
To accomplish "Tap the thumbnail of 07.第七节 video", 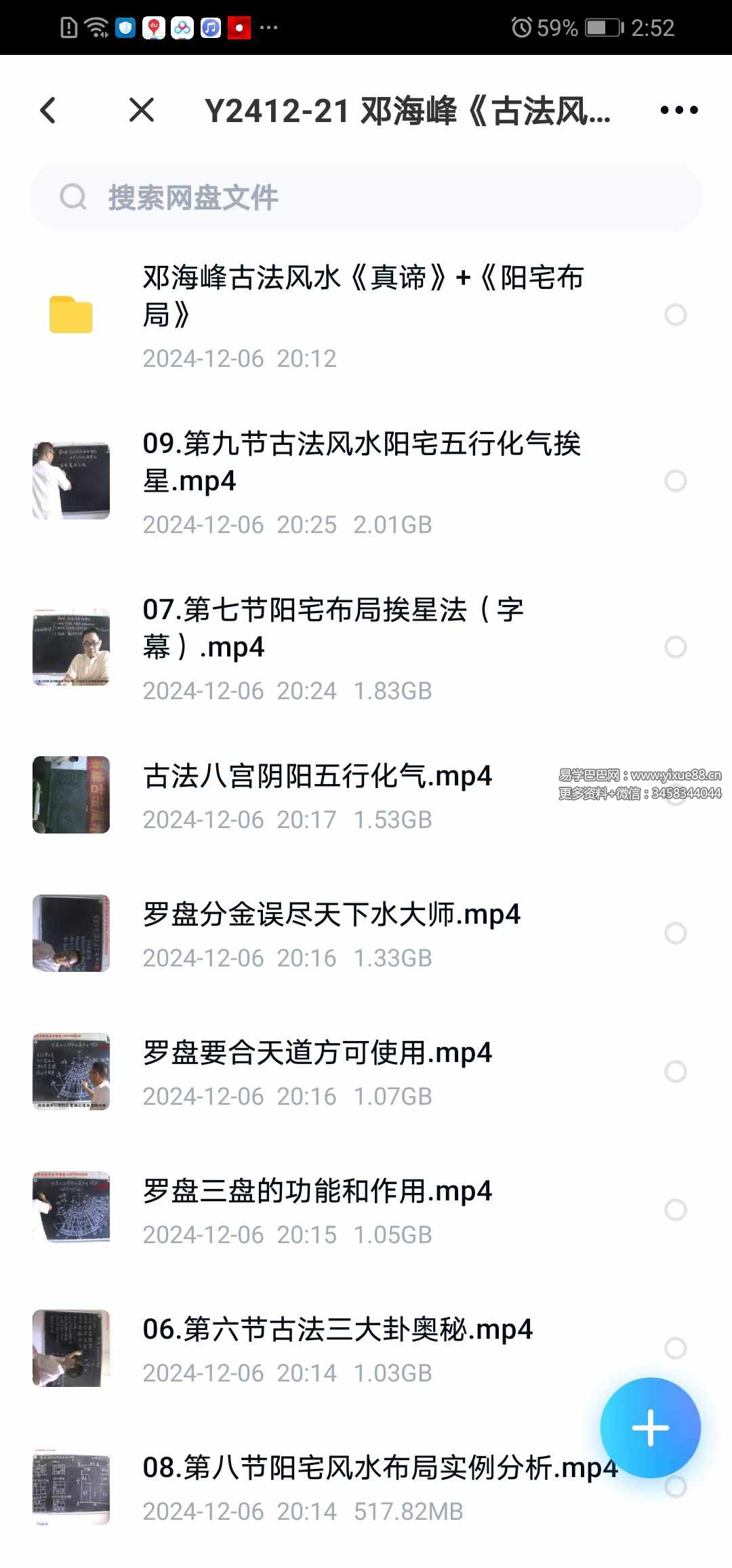I will (x=70, y=646).
